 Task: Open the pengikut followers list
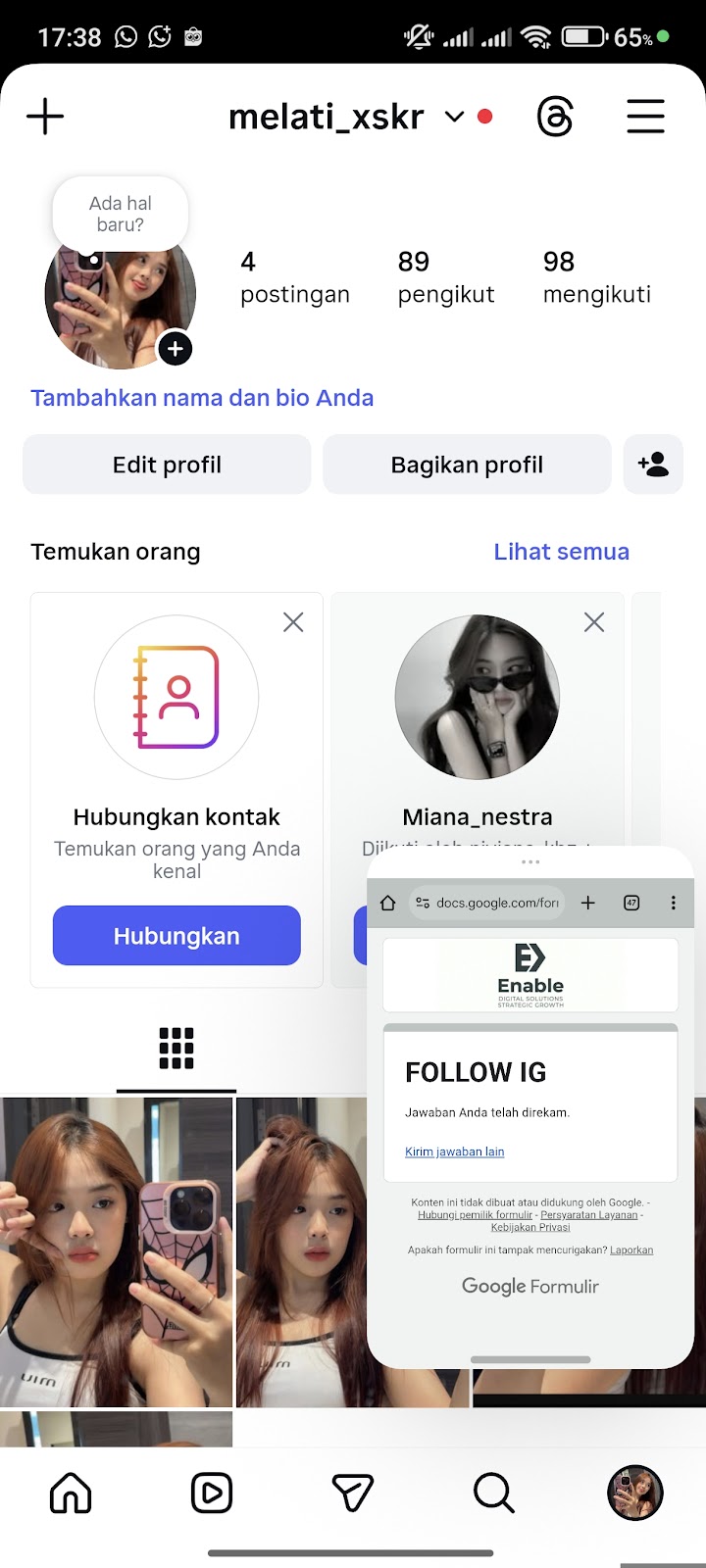[x=445, y=276]
